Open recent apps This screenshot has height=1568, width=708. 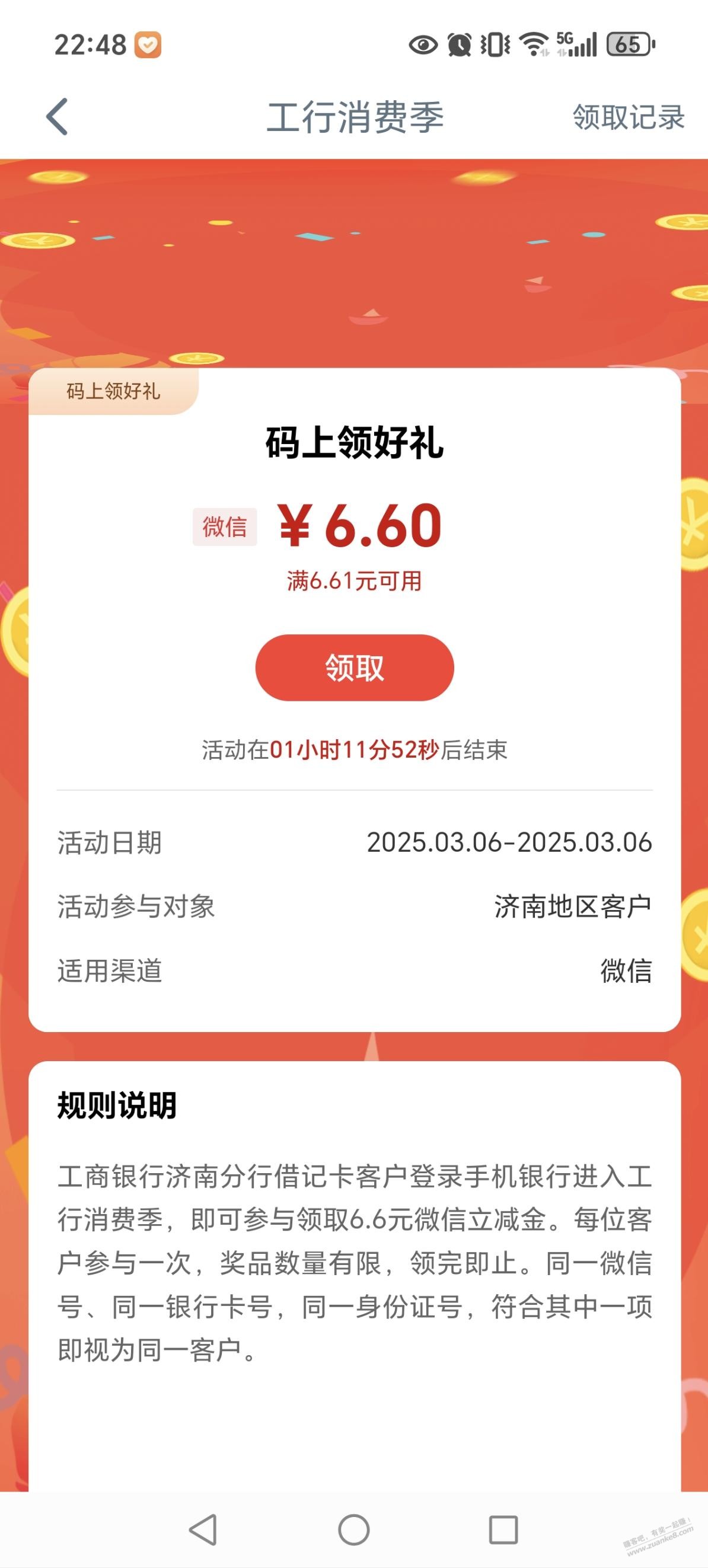(503, 1528)
